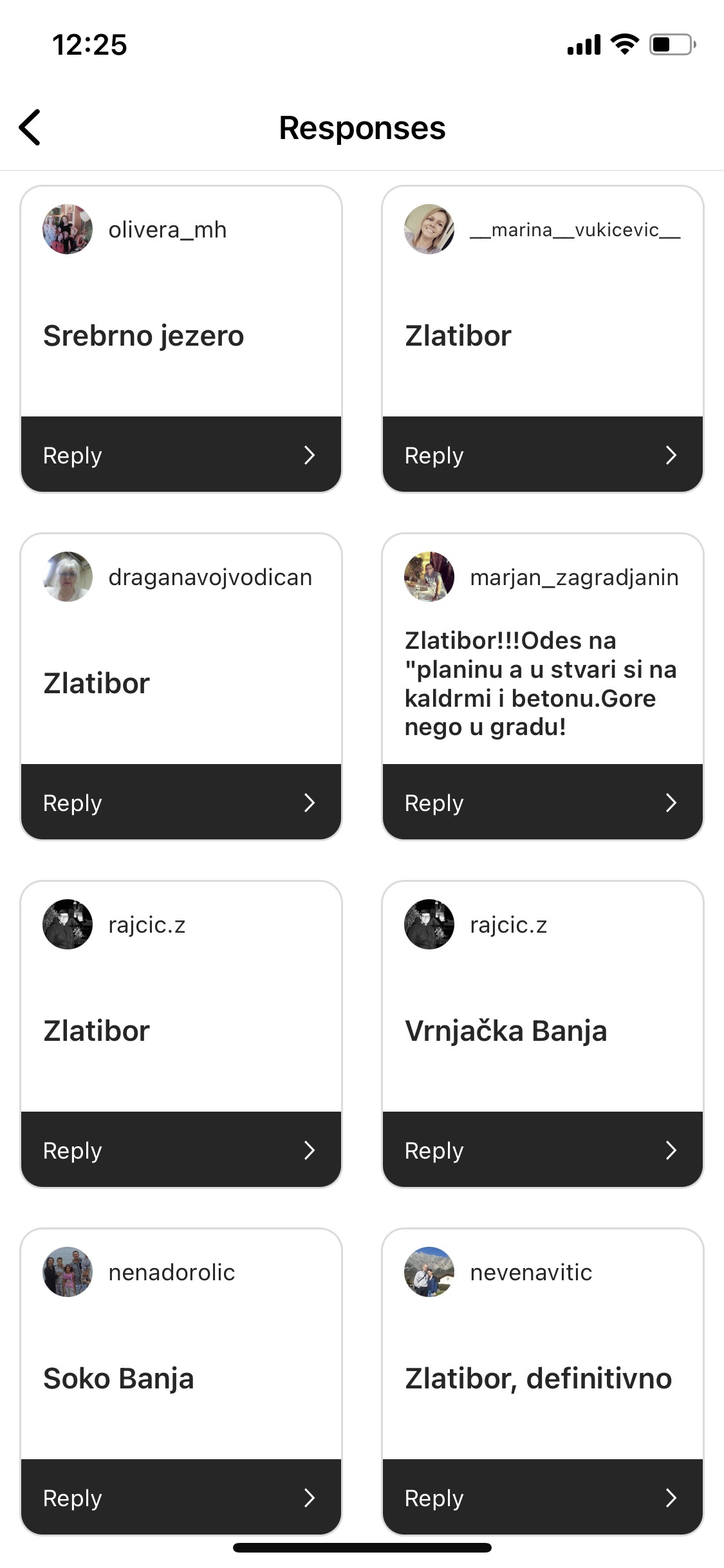This screenshot has width=724, height=1568.
Task: Reply to draganavojvodican's response
Action: pyautogui.click(x=181, y=803)
